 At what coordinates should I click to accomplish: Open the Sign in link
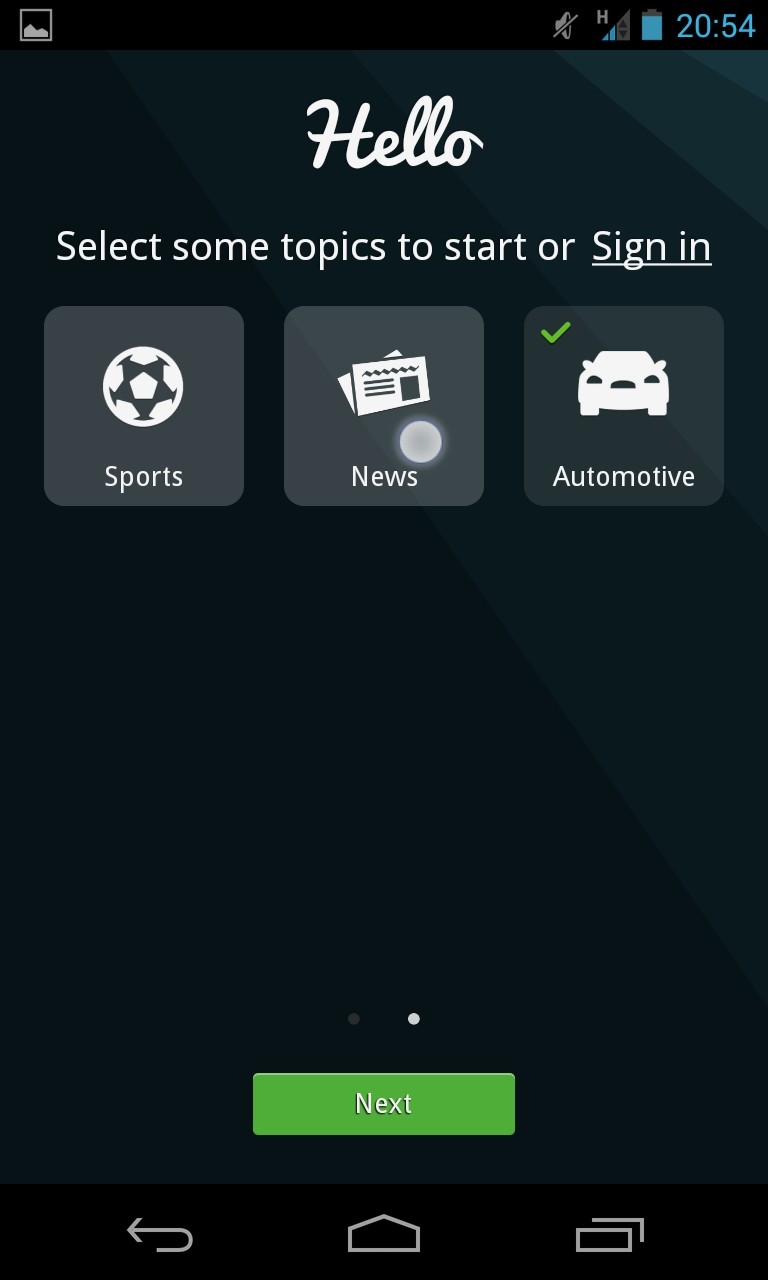point(651,247)
